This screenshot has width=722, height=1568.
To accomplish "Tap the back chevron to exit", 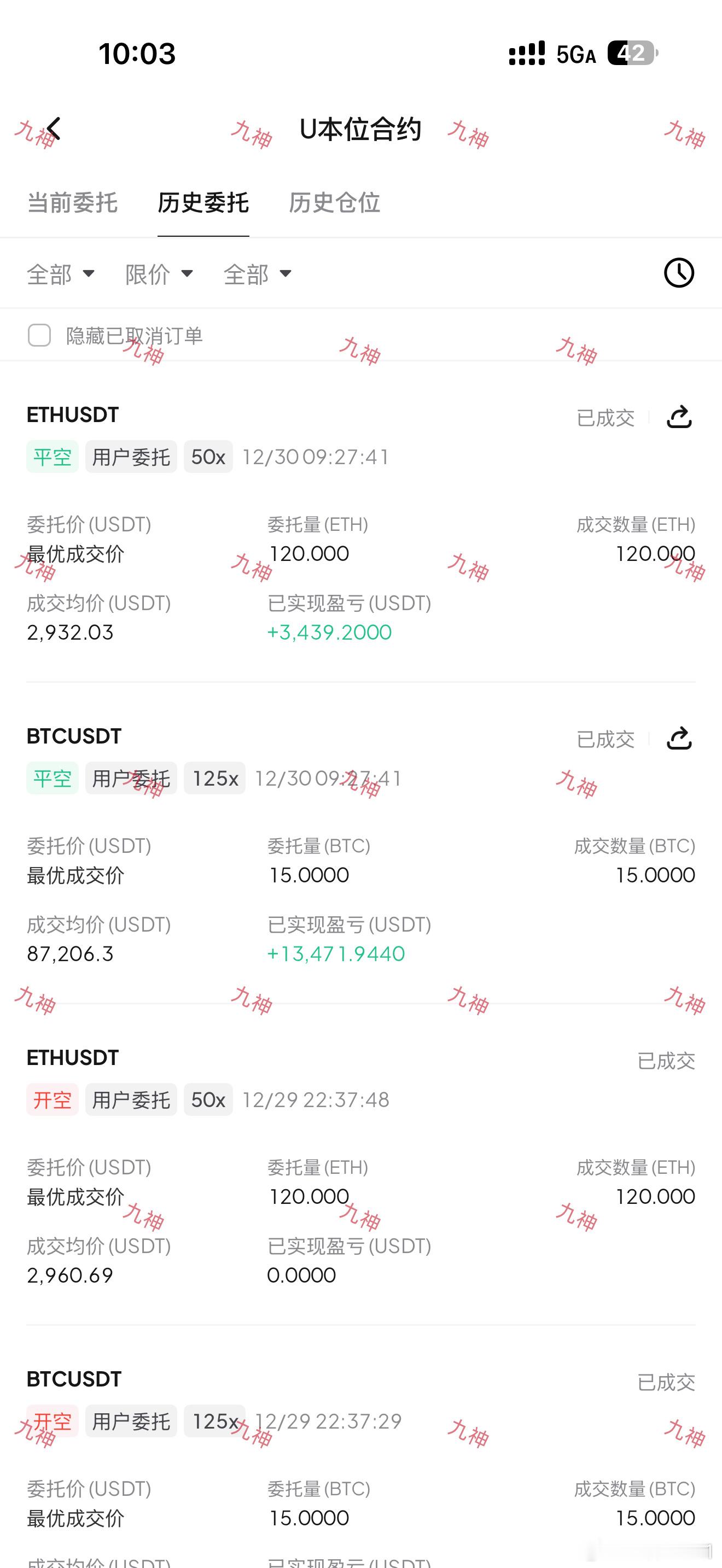I will 54,129.
